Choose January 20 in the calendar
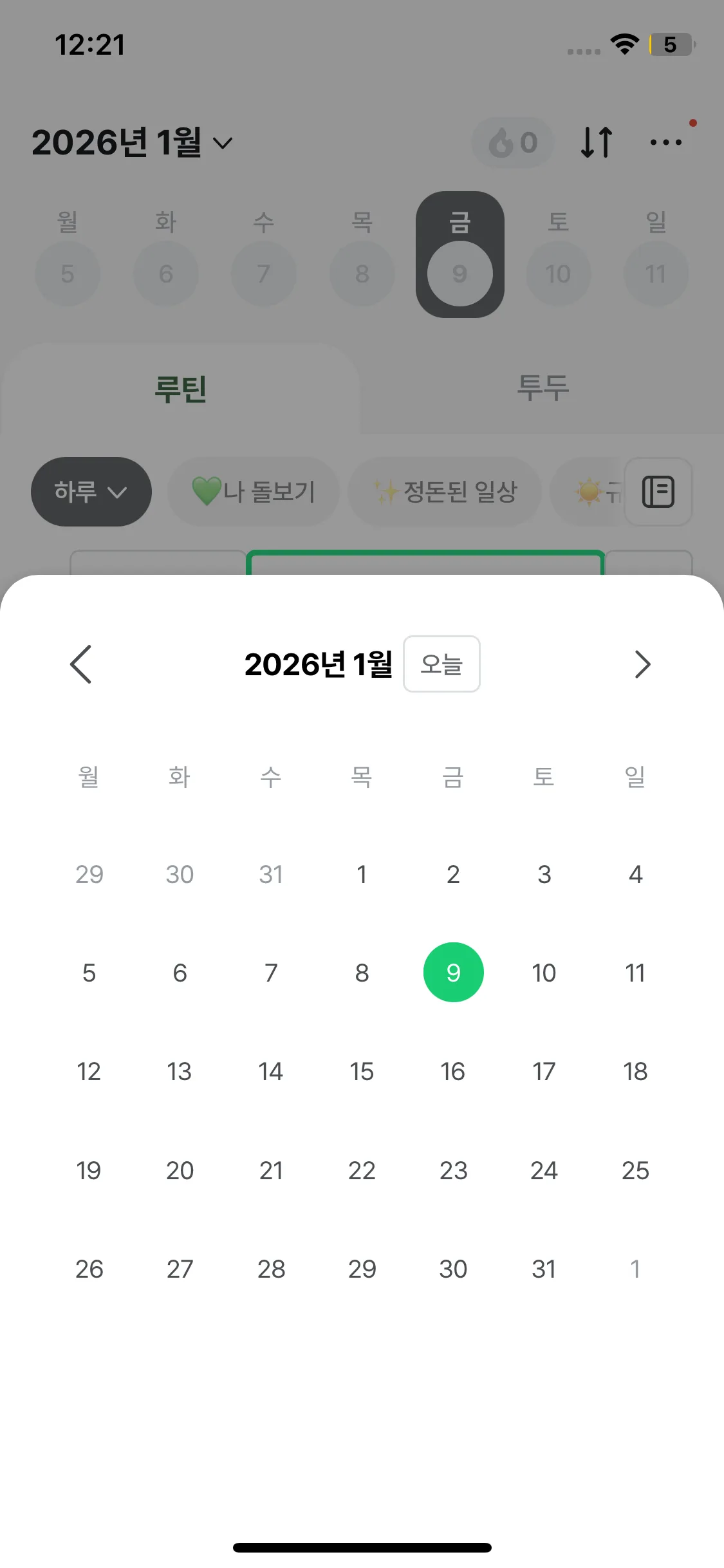 [x=180, y=1170]
